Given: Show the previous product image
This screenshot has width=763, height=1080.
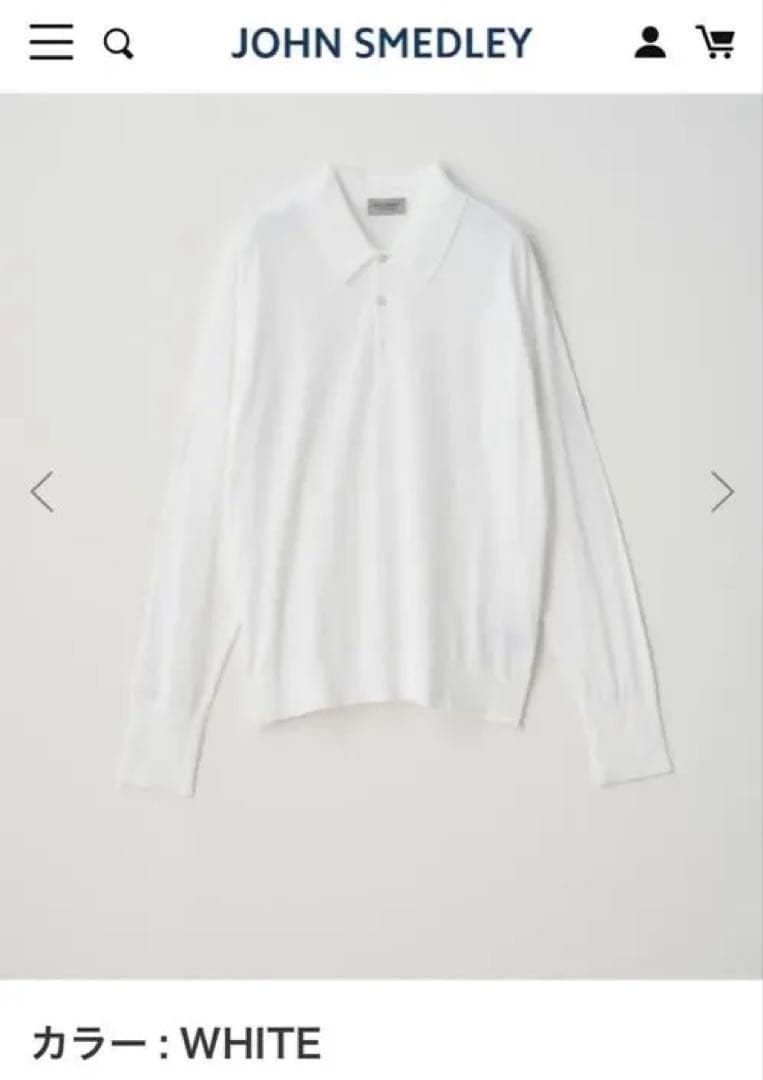Looking at the screenshot, I should pyautogui.click(x=42, y=492).
